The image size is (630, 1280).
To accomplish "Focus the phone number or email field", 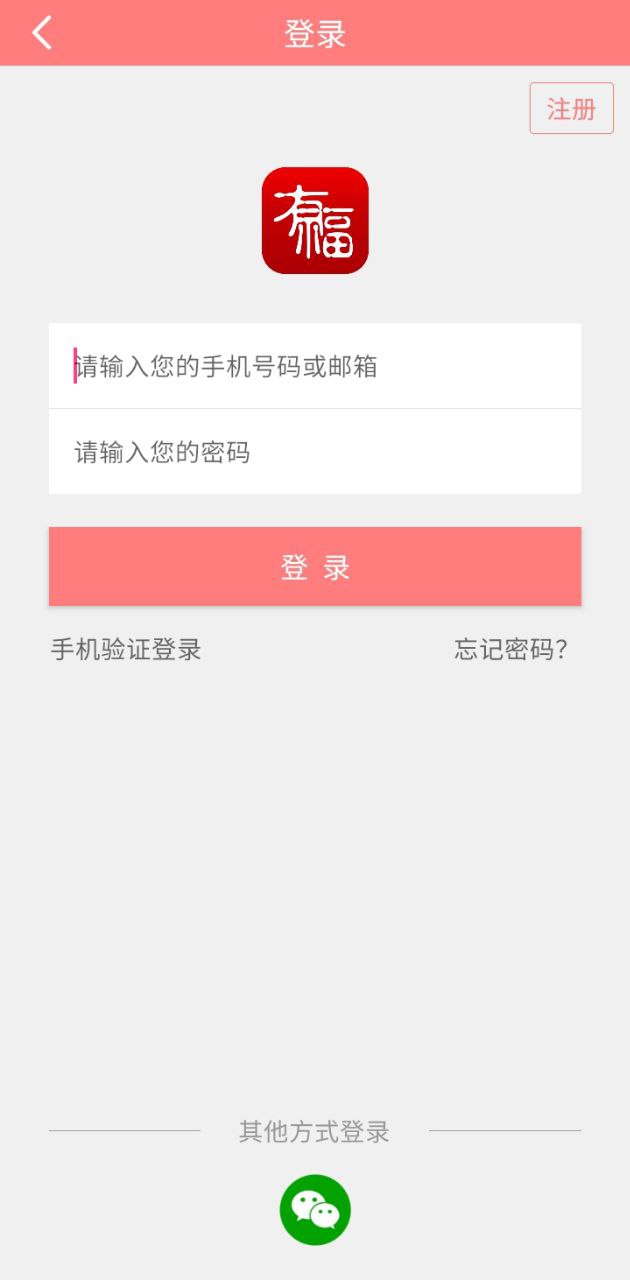I will click(315, 366).
